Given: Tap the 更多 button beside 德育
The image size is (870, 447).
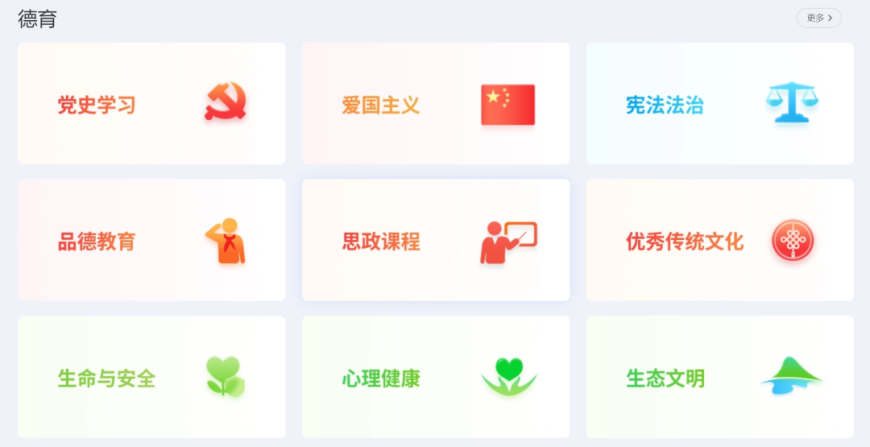Looking at the screenshot, I should [x=818, y=18].
